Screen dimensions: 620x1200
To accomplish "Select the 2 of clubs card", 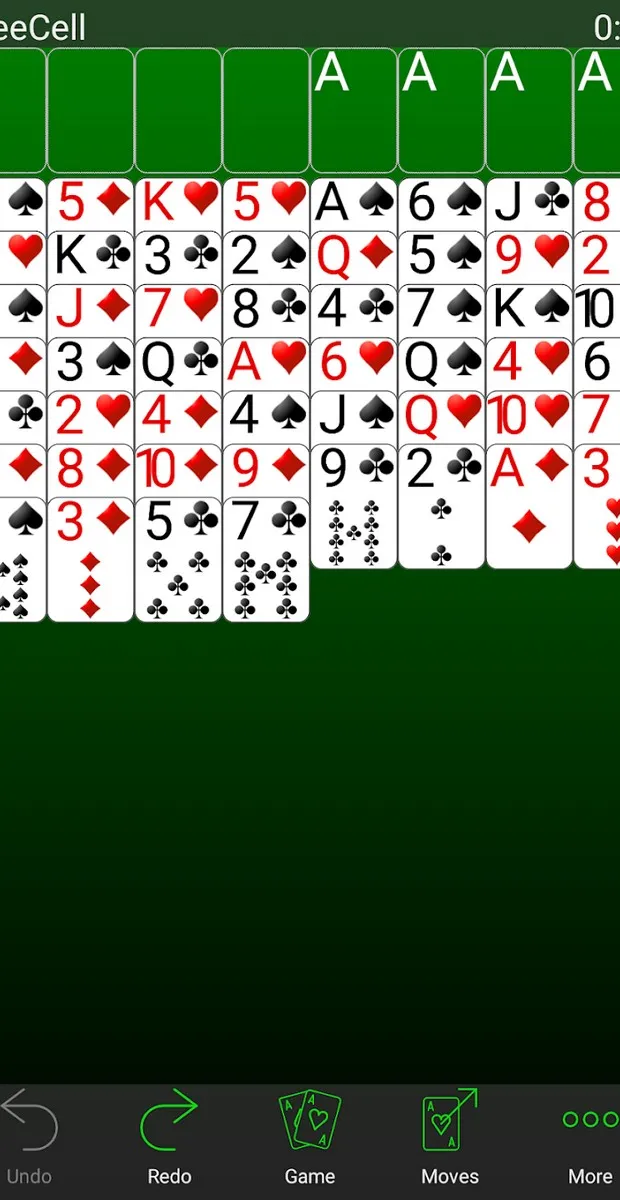I will click(x=442, y=505).
